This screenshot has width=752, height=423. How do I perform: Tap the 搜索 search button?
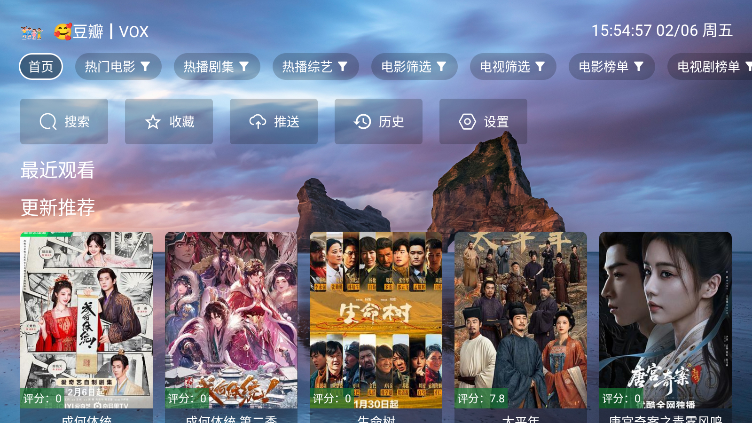click(64, 121)
